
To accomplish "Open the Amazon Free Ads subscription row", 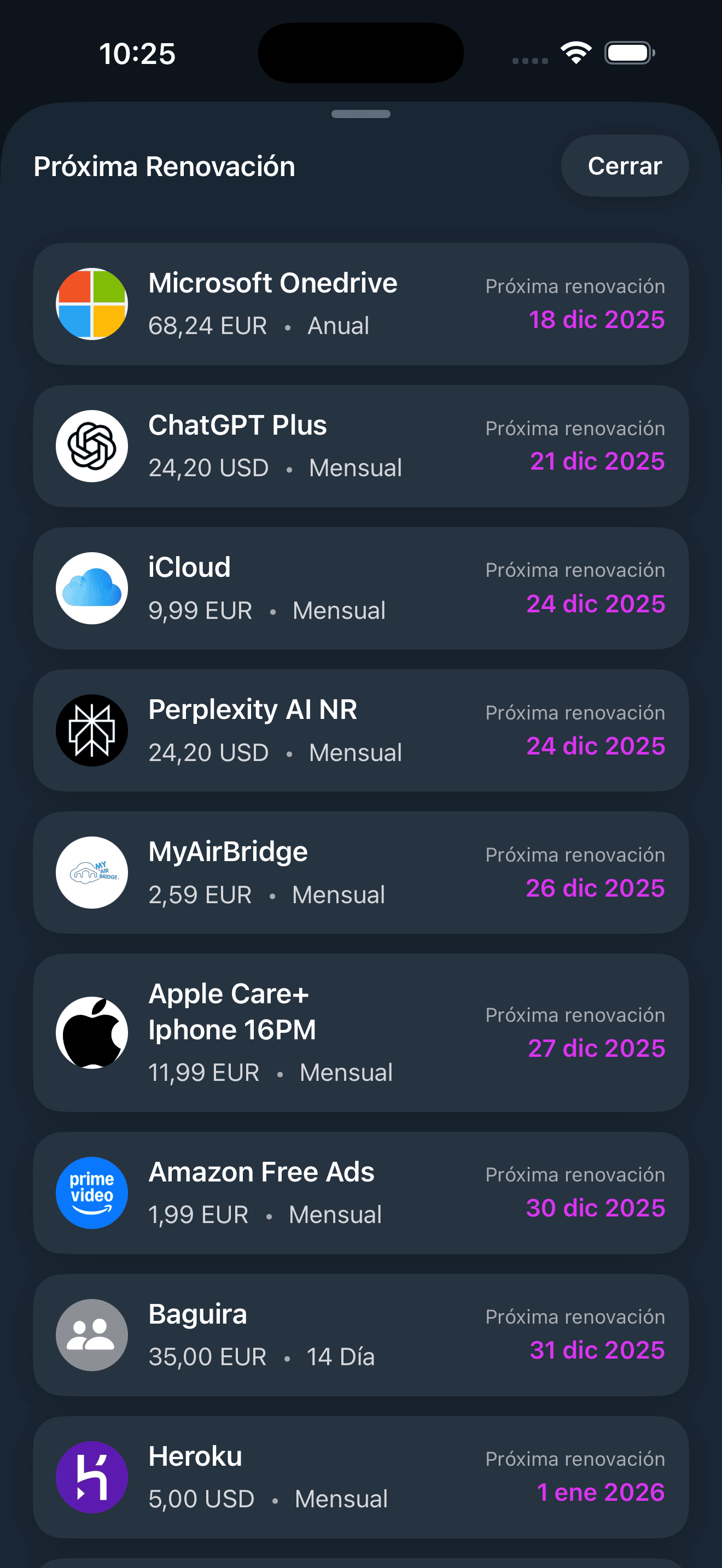I will (361, 1192).
